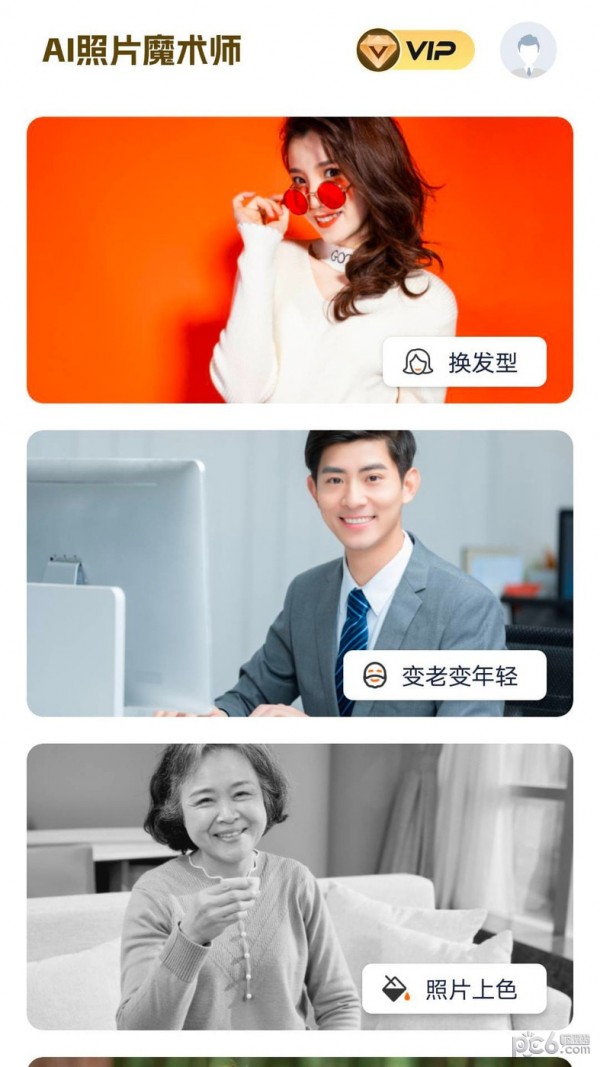The height and width of the screenshot is (1067, 600).
Task: Open the user profile avatar
Action: pos(528,50)
